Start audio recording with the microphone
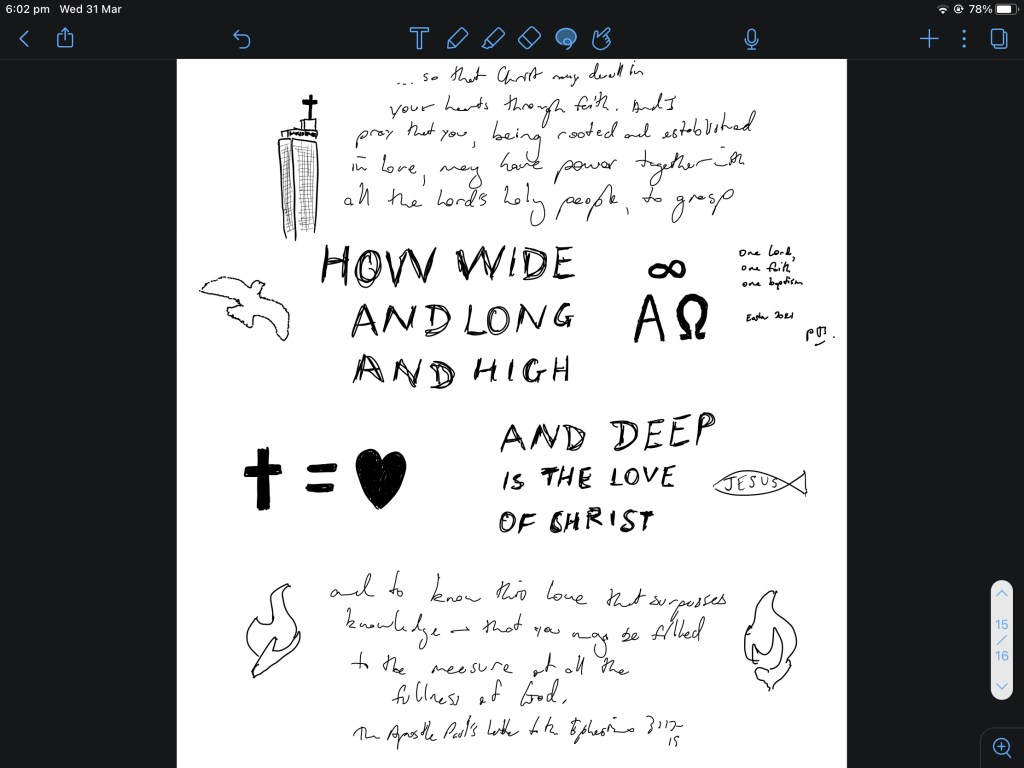 click(751, 39)
